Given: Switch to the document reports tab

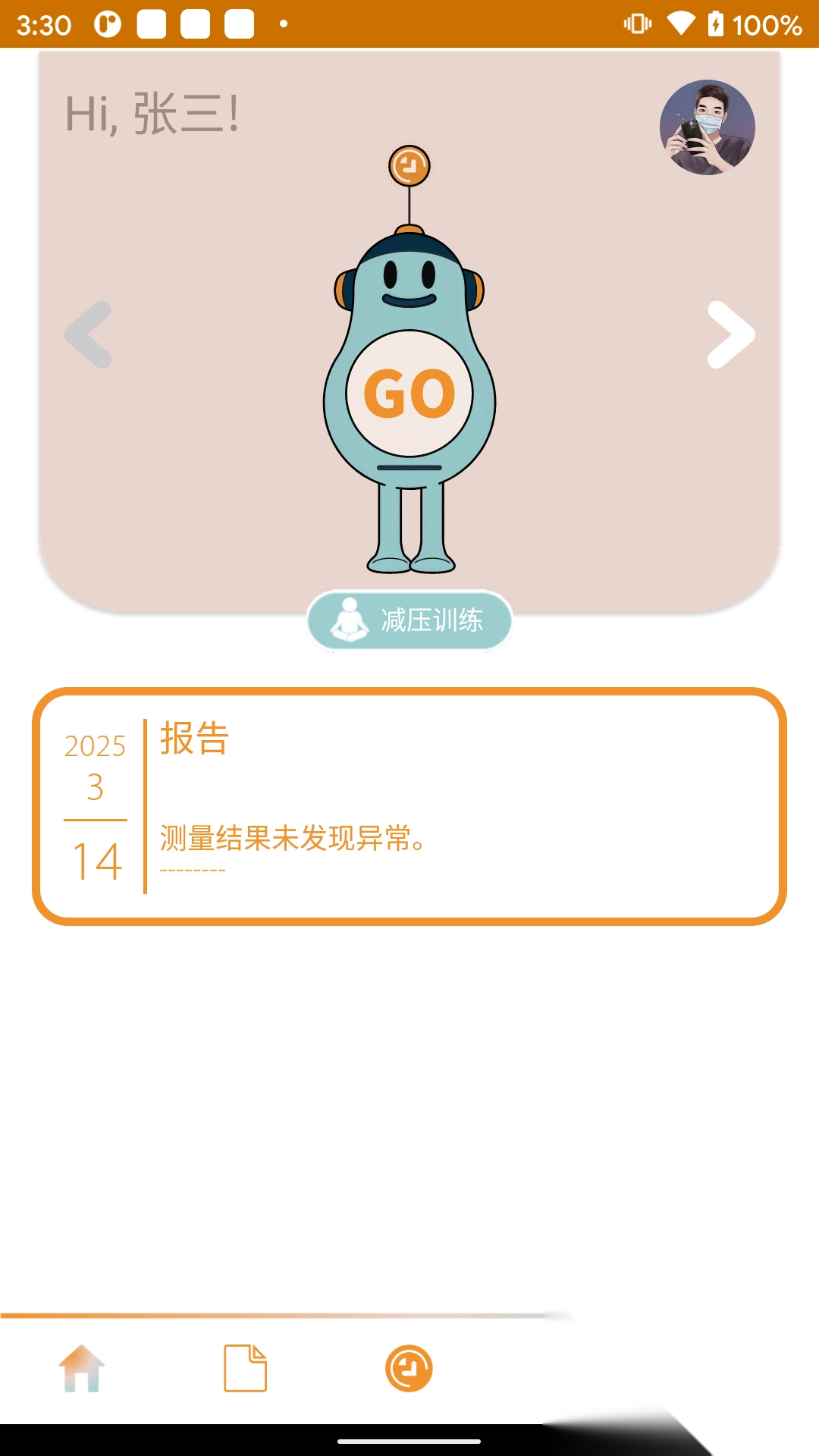Looking at the screenshot, I should coord(245,1368).
